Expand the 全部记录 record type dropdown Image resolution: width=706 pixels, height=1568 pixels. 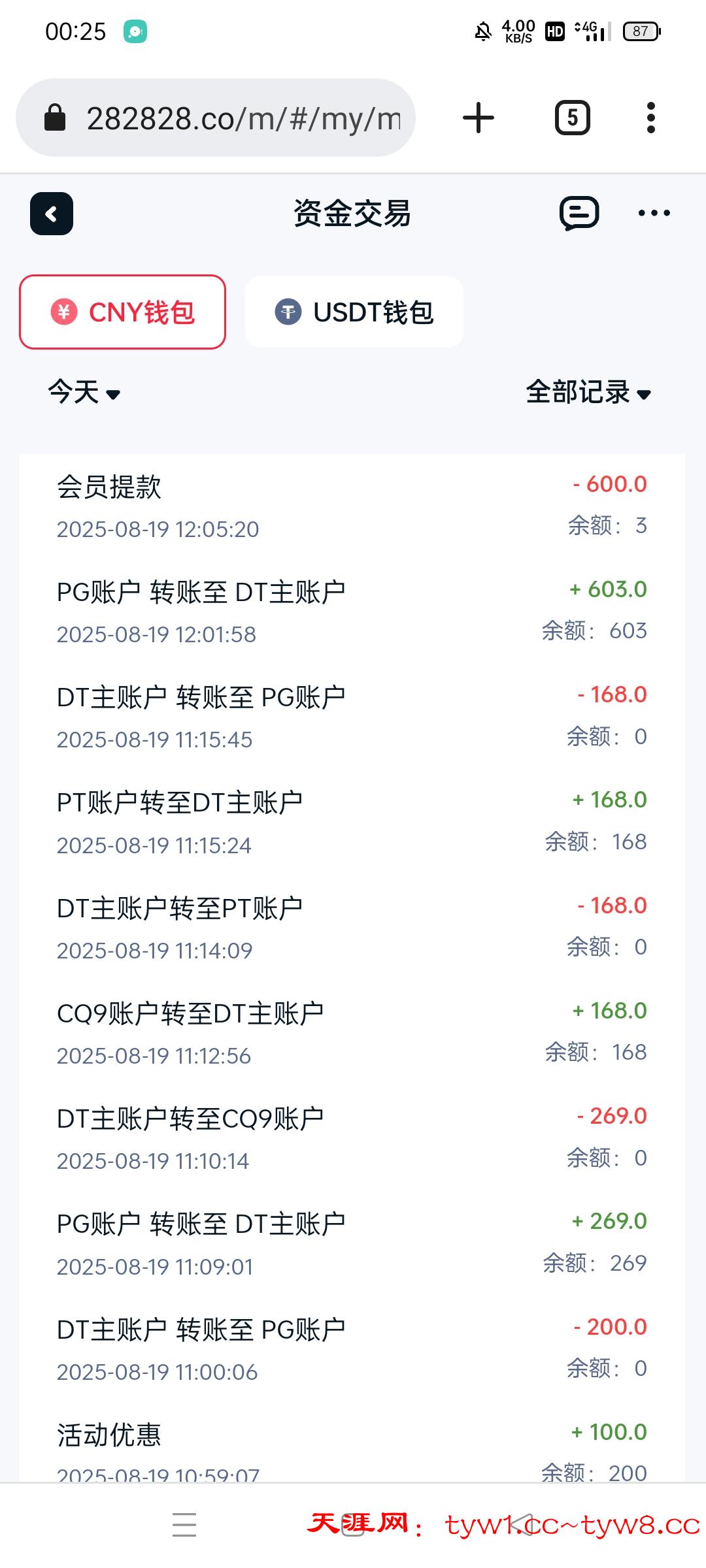(x=588, y=393)
